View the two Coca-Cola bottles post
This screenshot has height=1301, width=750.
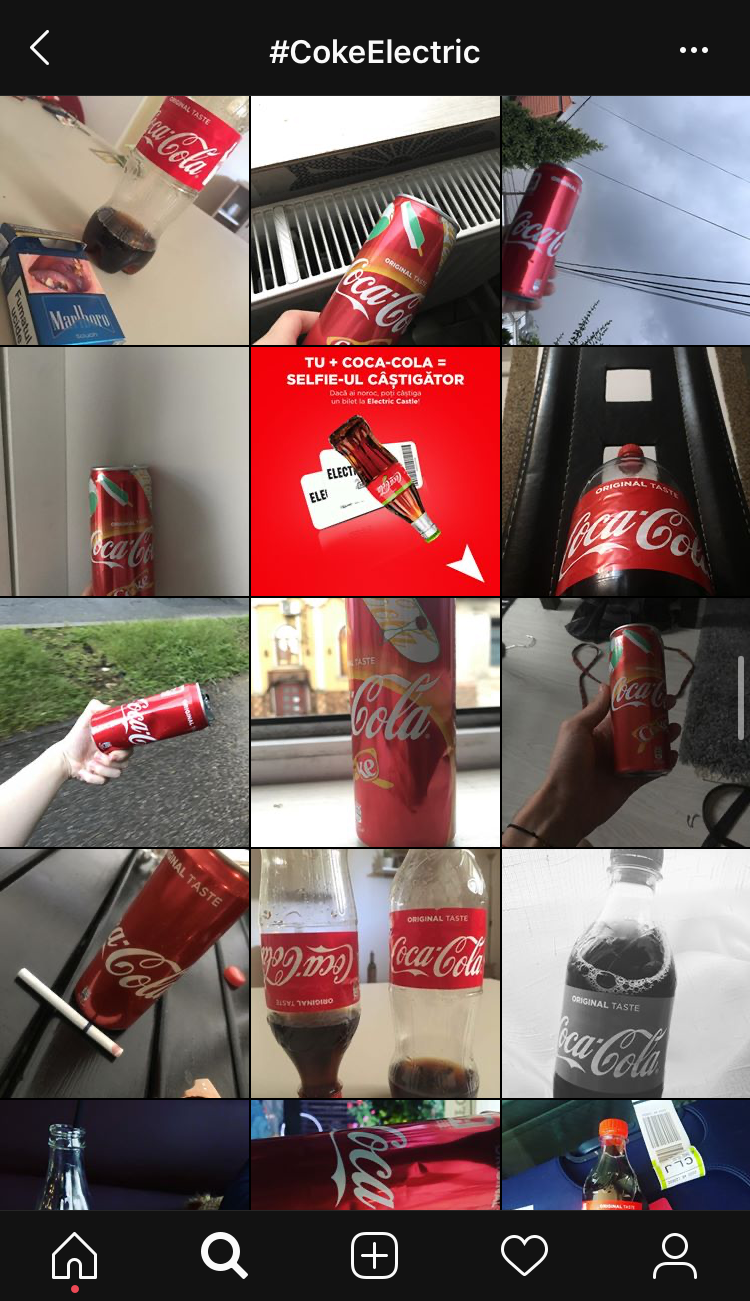point(375,973)
